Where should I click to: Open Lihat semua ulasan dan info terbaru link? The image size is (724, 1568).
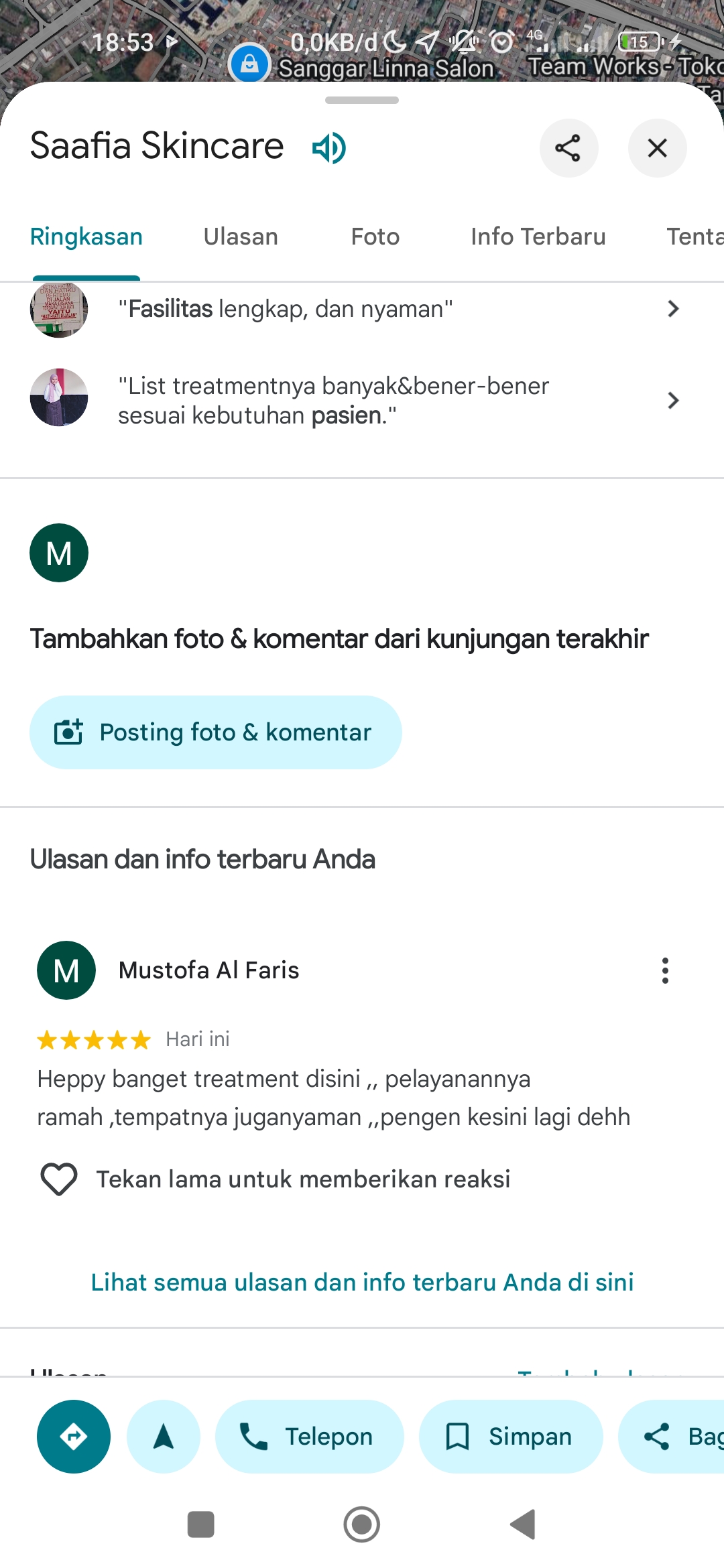pyautogui.click(x=362, y=1282)
